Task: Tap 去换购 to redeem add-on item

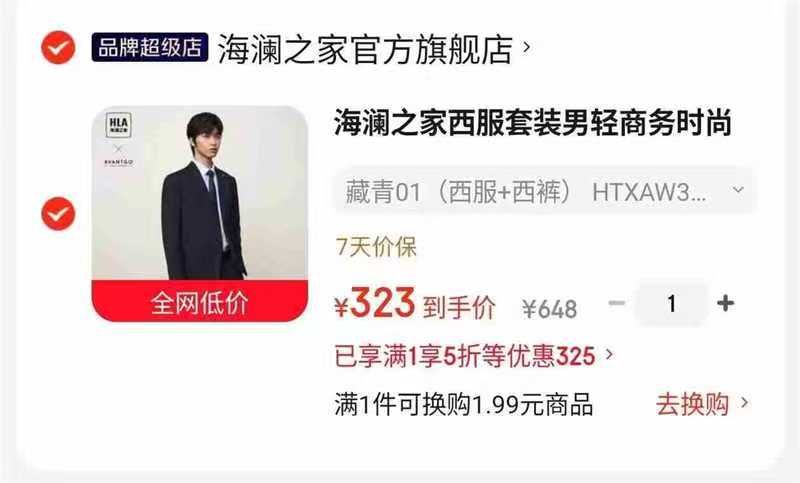Action: coord(702,404)
